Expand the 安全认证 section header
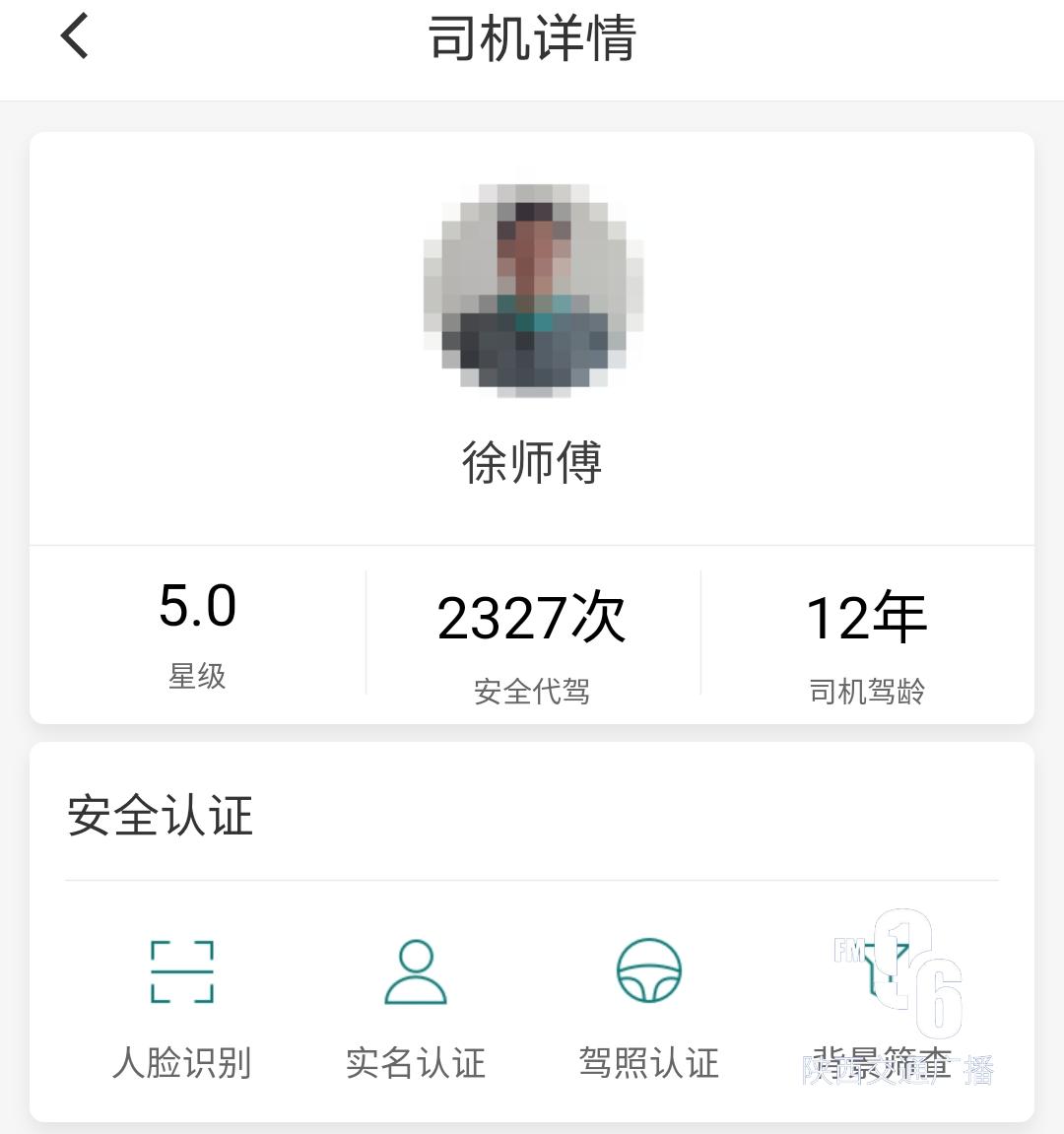Viewport: 1064px width, 1134px height. [x=160, y=816]
